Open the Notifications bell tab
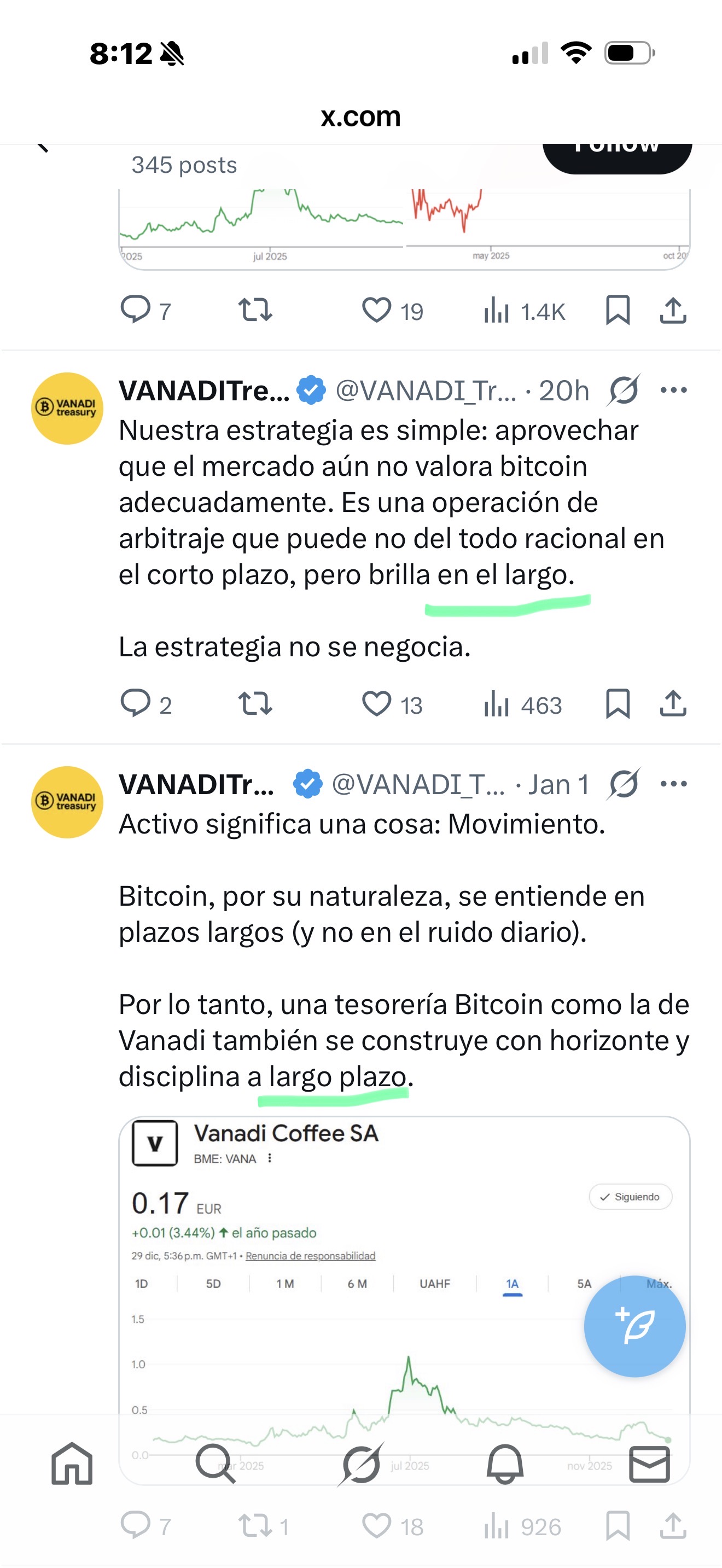 505,1464
